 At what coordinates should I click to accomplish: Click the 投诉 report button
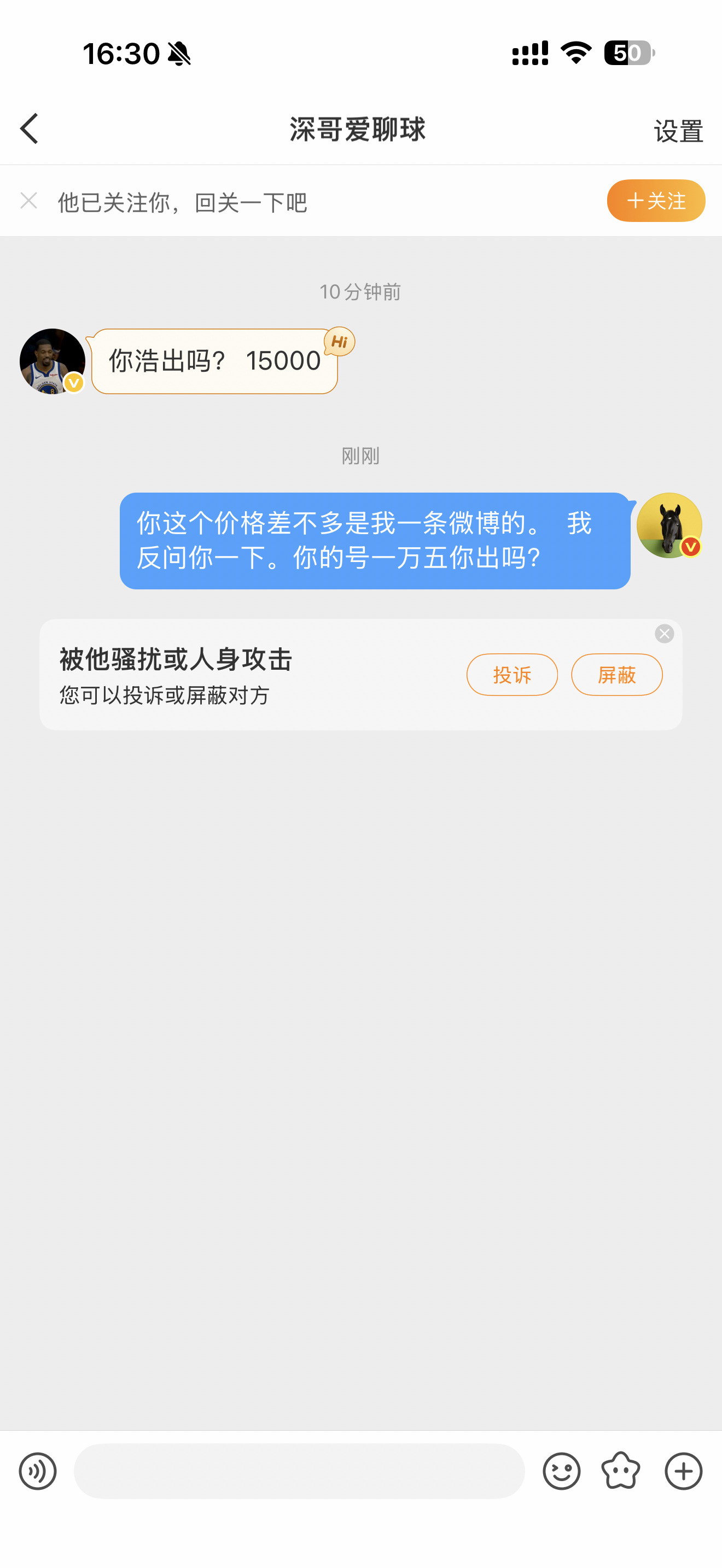tap(512, 675)
